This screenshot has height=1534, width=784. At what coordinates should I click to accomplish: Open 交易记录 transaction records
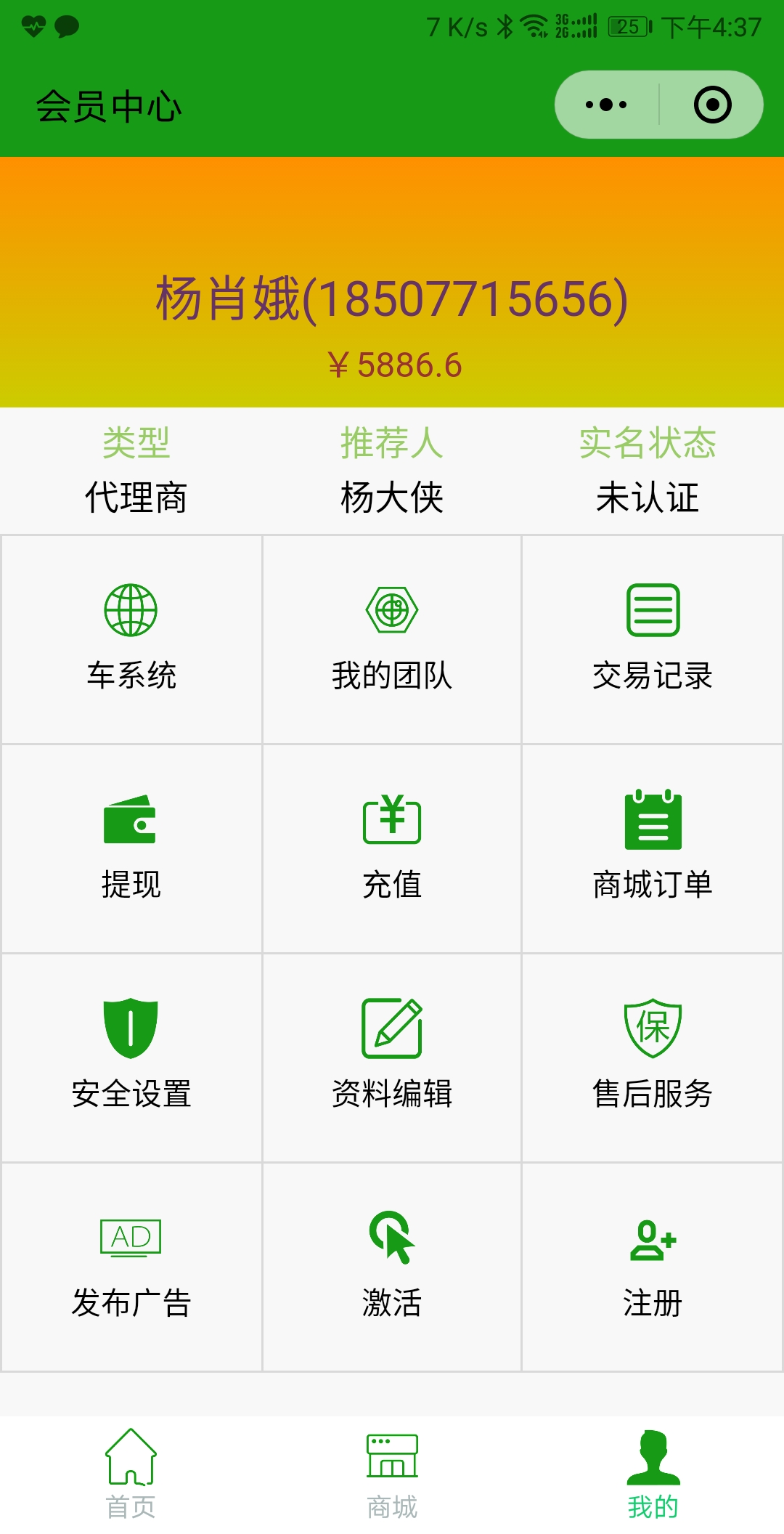point(653,639)
